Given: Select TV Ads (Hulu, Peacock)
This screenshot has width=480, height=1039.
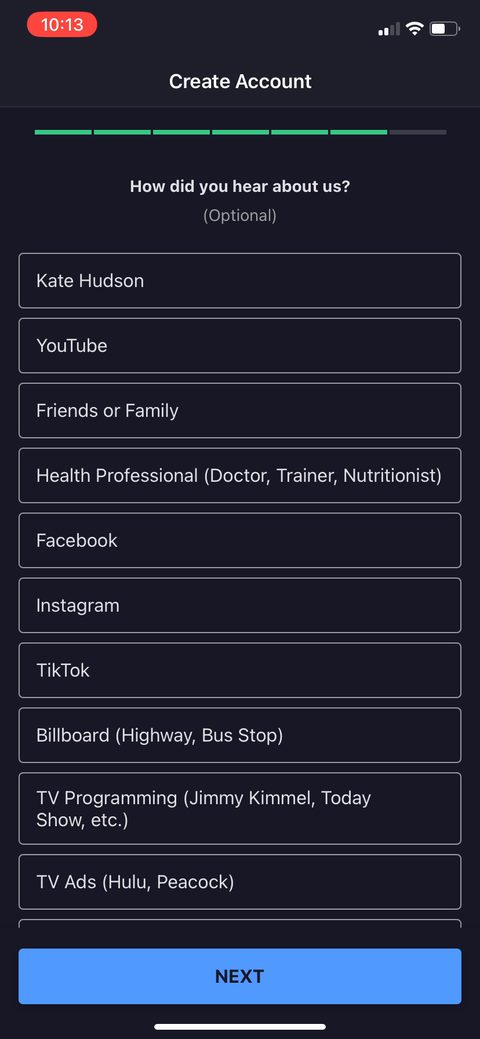Looking at the screenshot, I should 240,882.
